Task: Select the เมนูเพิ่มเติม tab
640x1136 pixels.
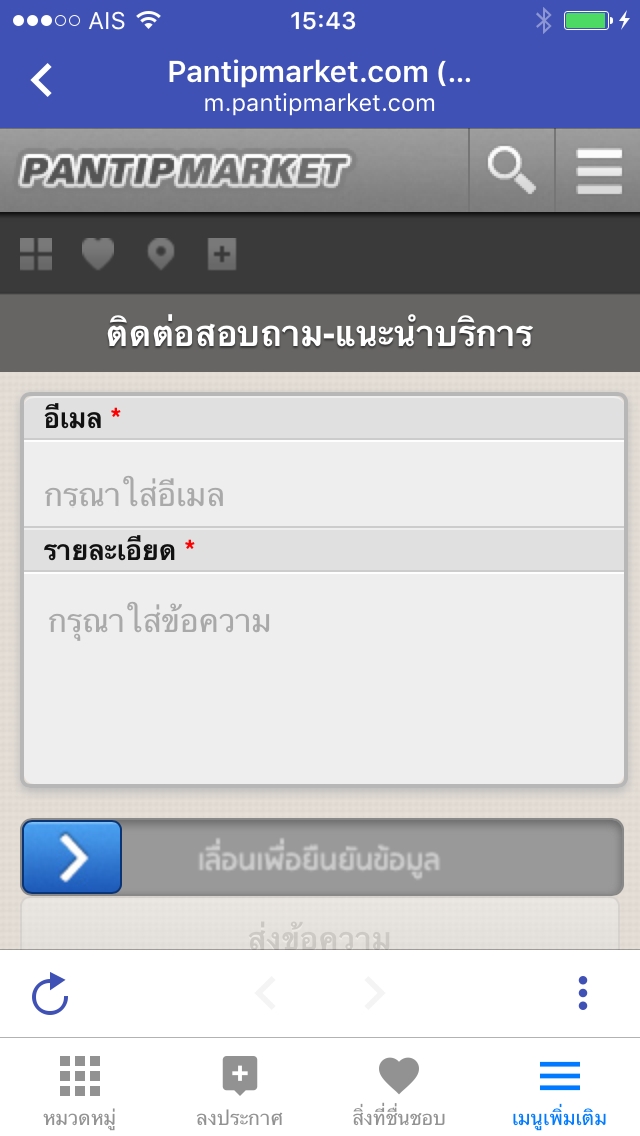Action: click(x=560, y=1091)
